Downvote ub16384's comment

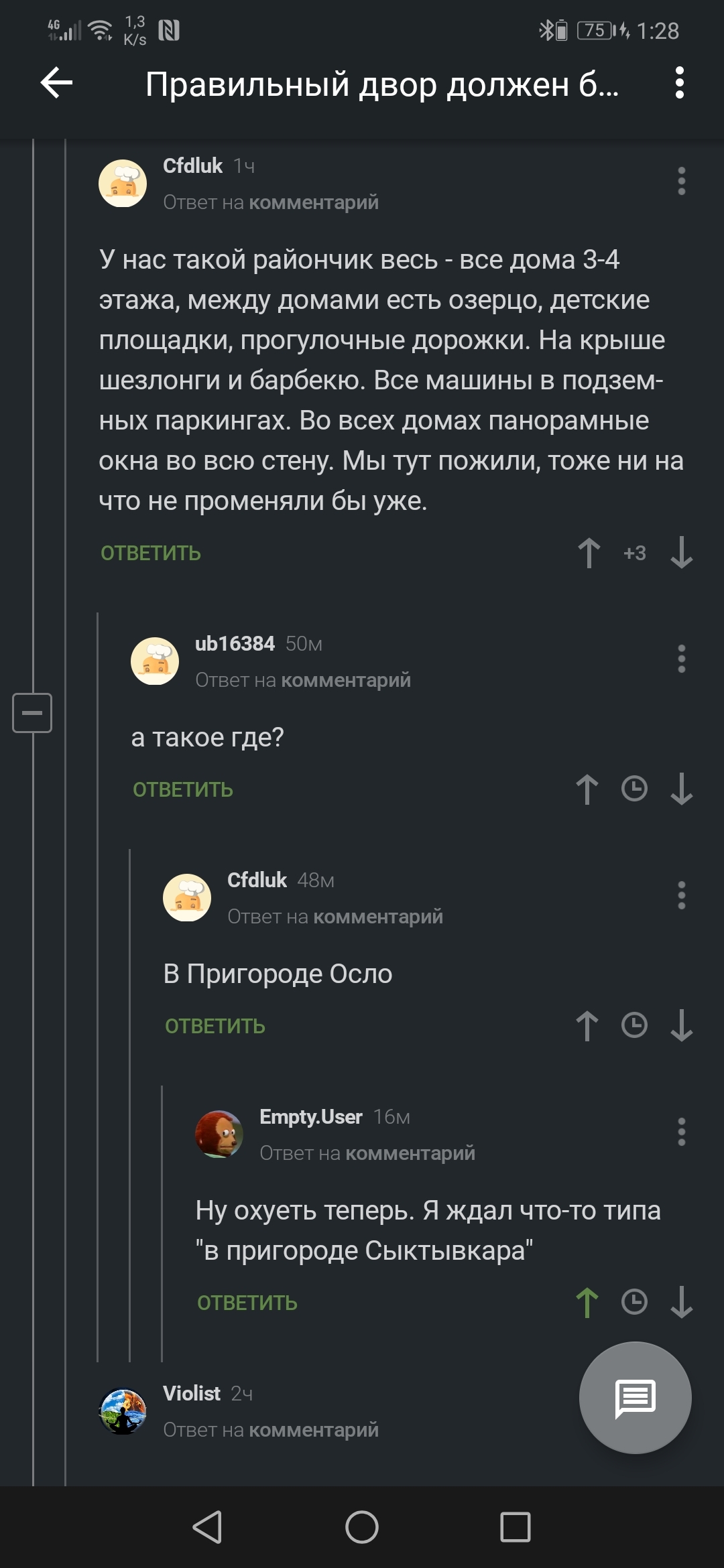pyautogui.click(x=681, y=789)
